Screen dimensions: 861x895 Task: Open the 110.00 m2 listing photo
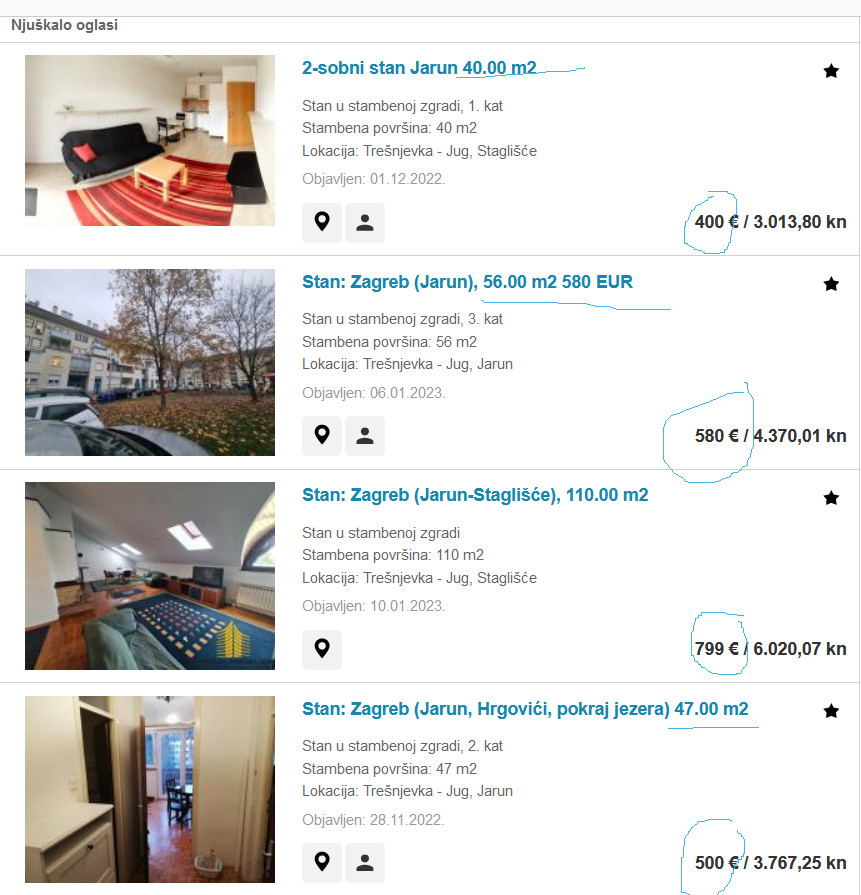coord(150,576)
